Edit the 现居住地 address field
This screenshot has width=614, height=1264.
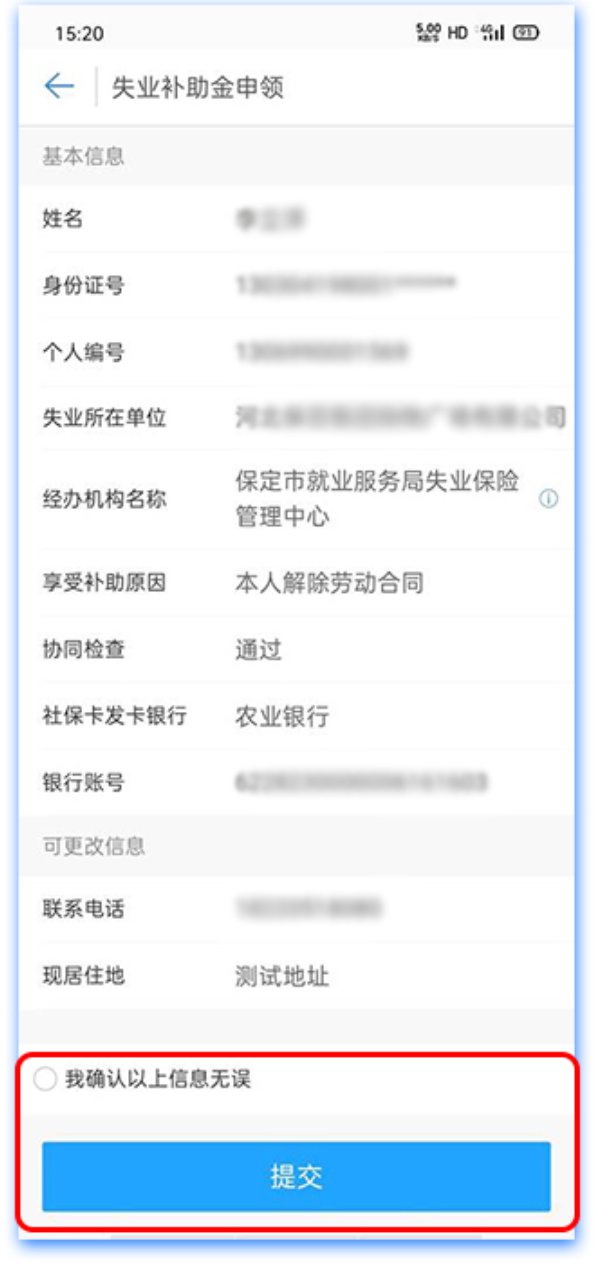(x=296, y=975)
